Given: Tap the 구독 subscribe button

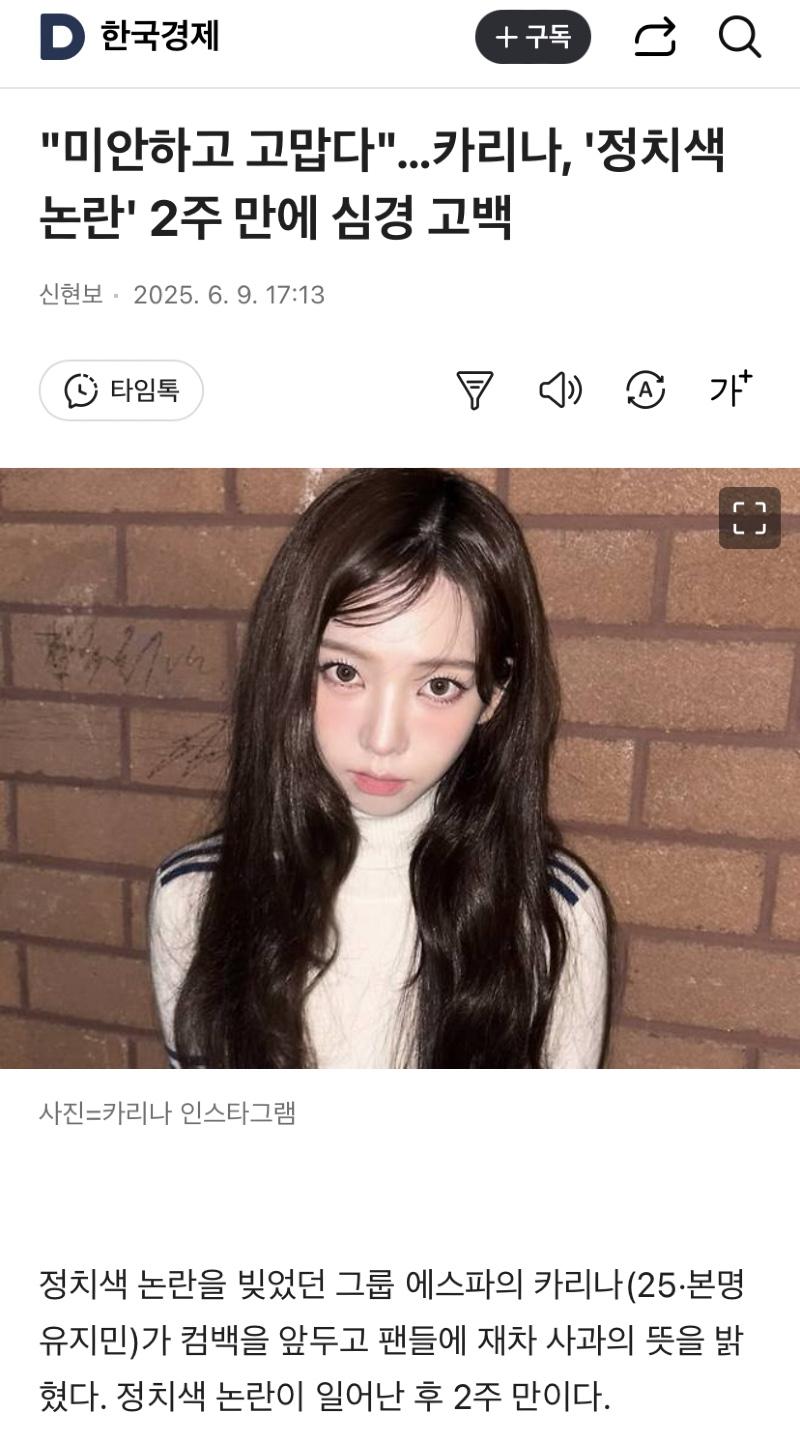Looking at the screenshot, I should [x=532, y=38].
